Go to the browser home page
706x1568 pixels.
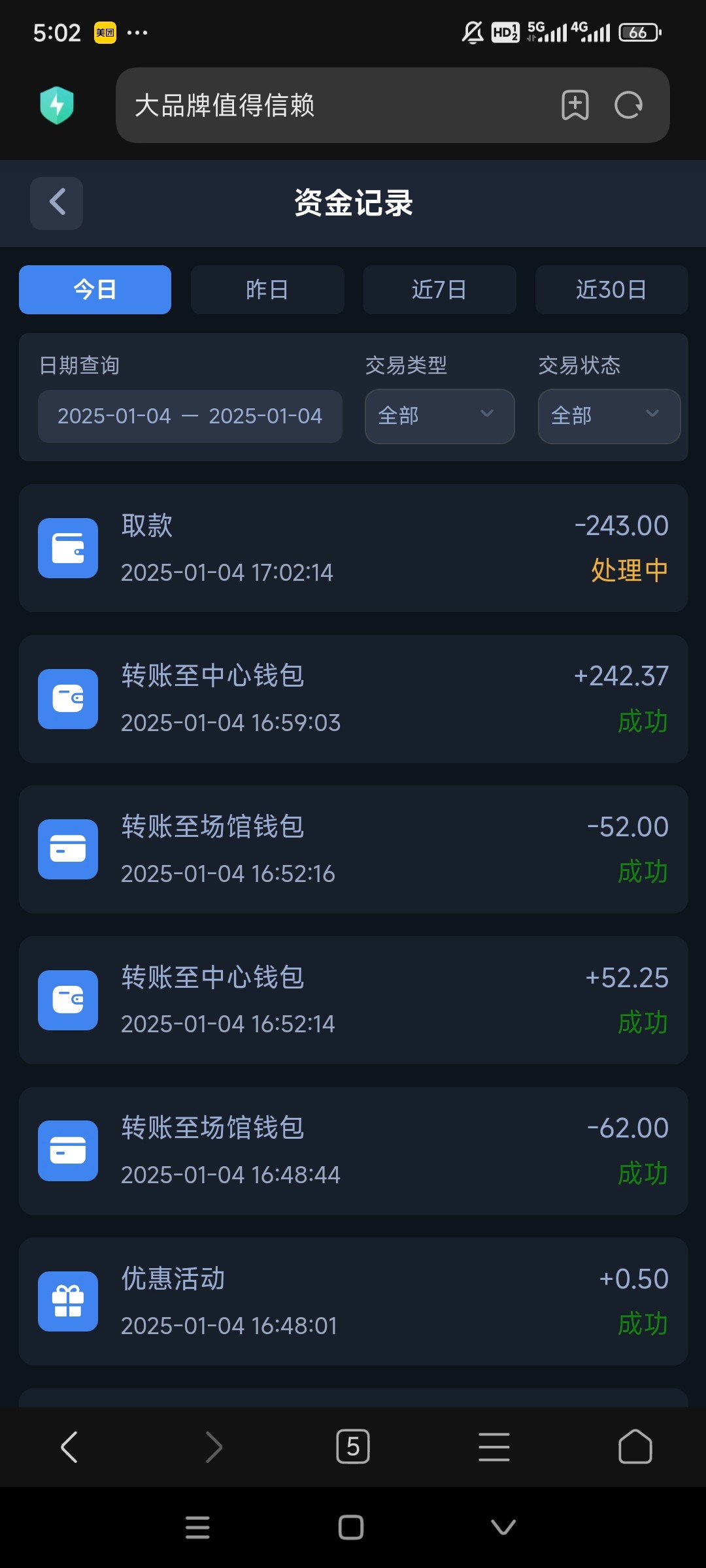click(x=635, y=1446)
